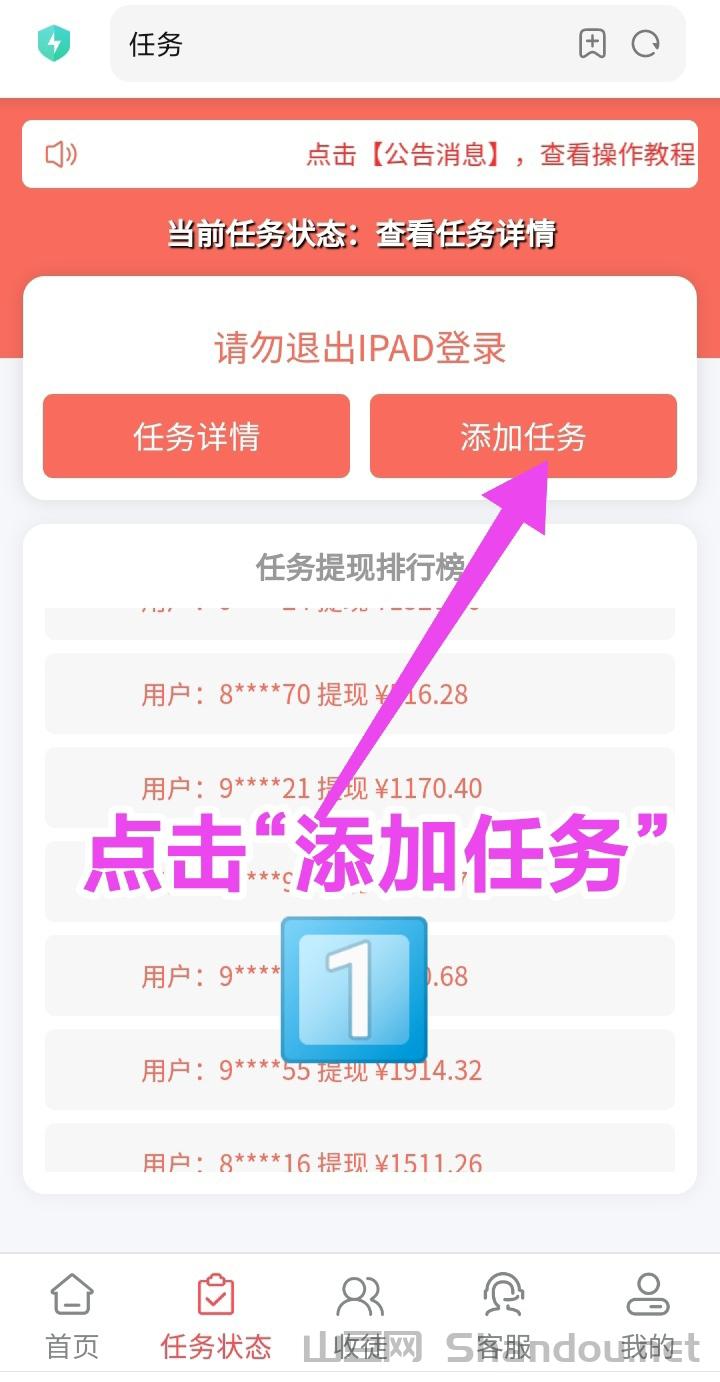Screen dimensions: 720x1382
Task: Reload the page
Action: pyautogui.click(x=646, y=44)
